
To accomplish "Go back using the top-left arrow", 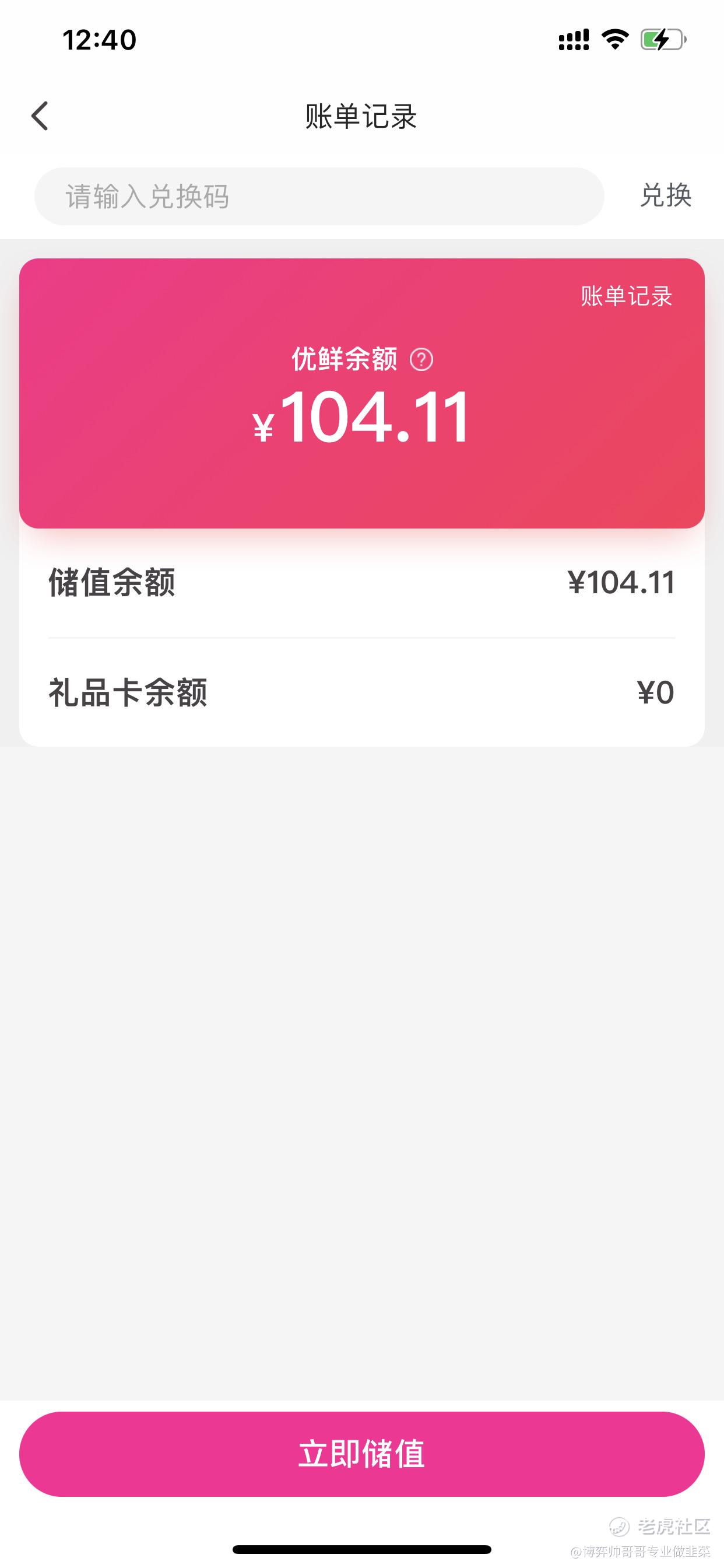I will point(40,116).
